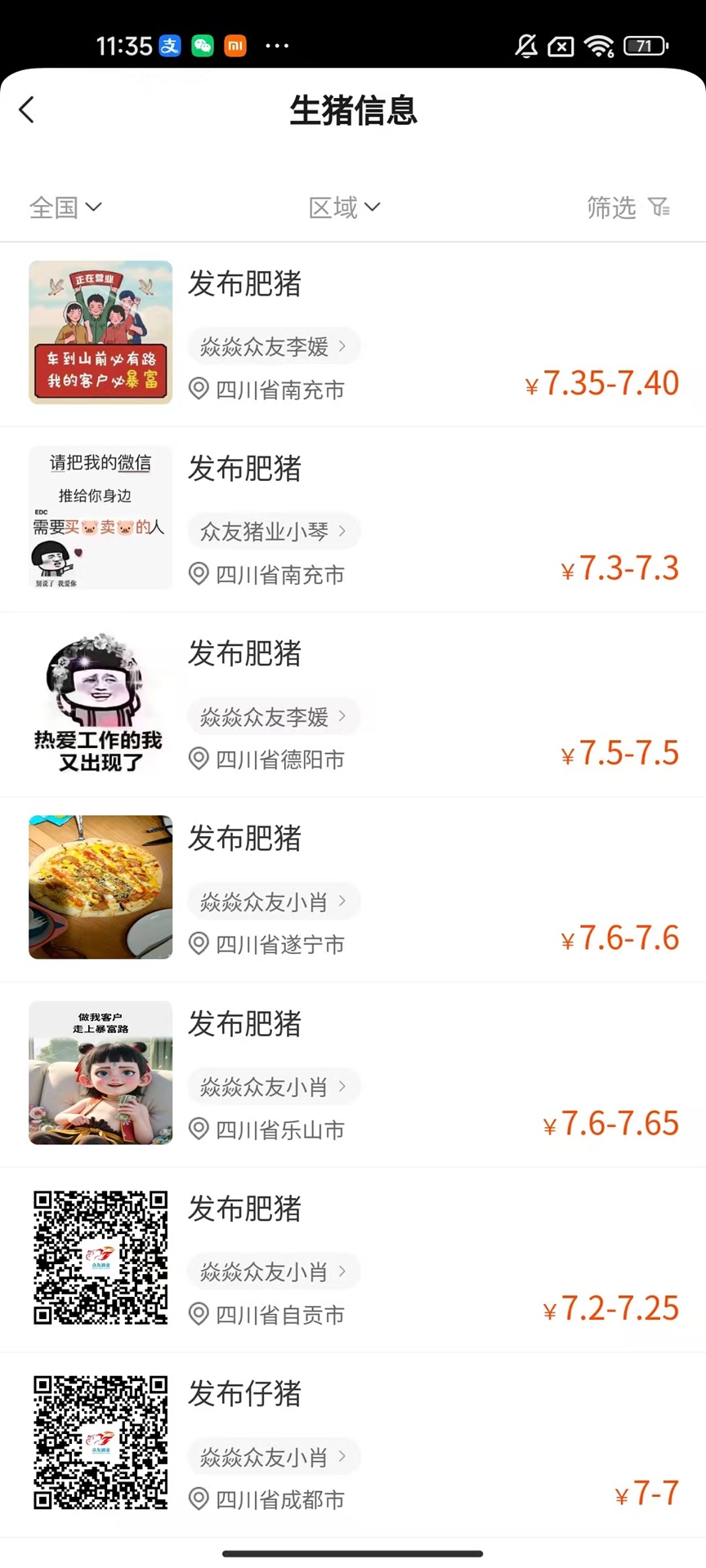This screenshot has height=1568, width=706.
Task: Click the location pin beside 四川省南充市
Action: 199,390
